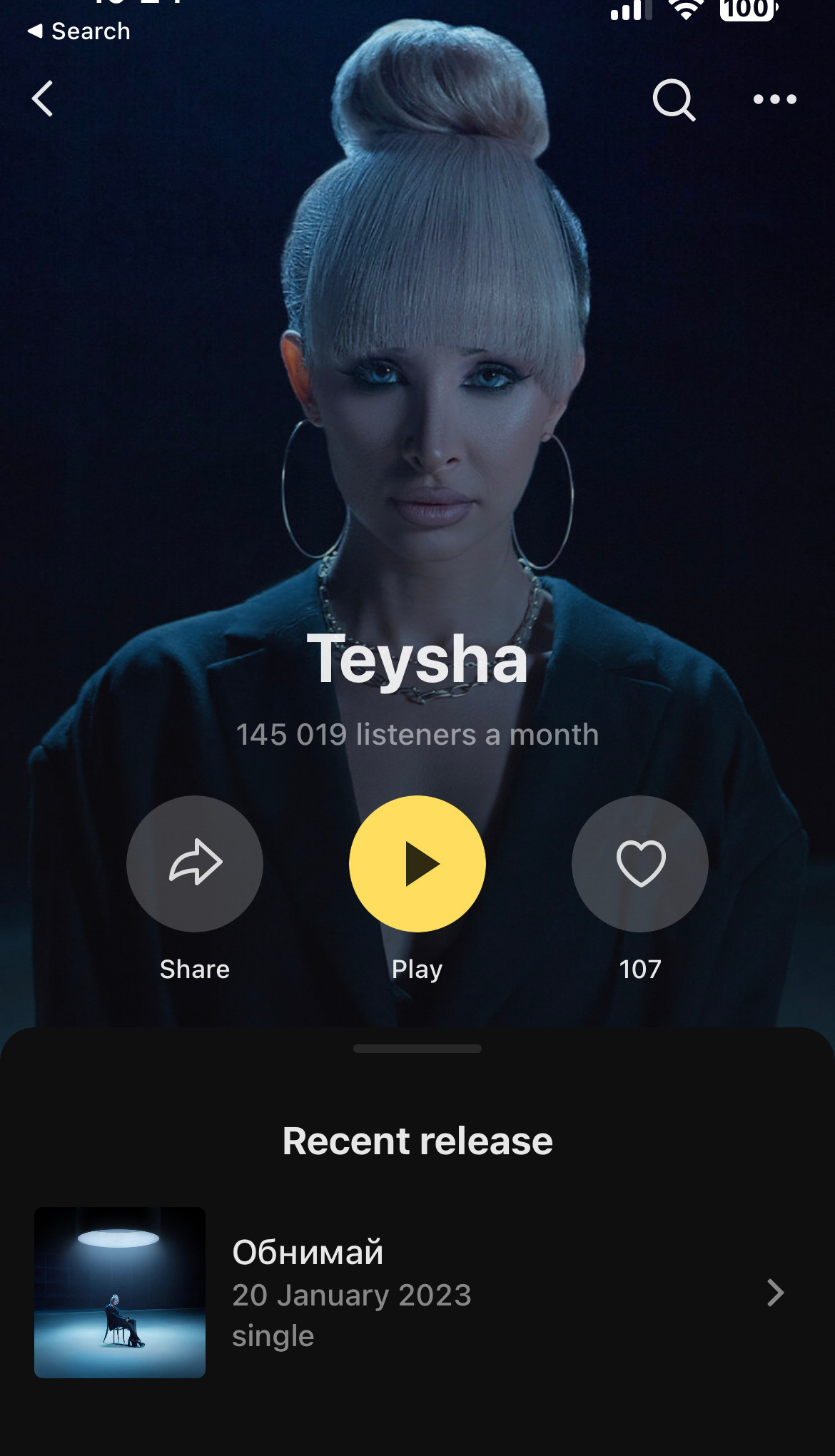Screen dimensions: 835x1456
Task: Go back using the top-left arrow
Action: [43, 98]
